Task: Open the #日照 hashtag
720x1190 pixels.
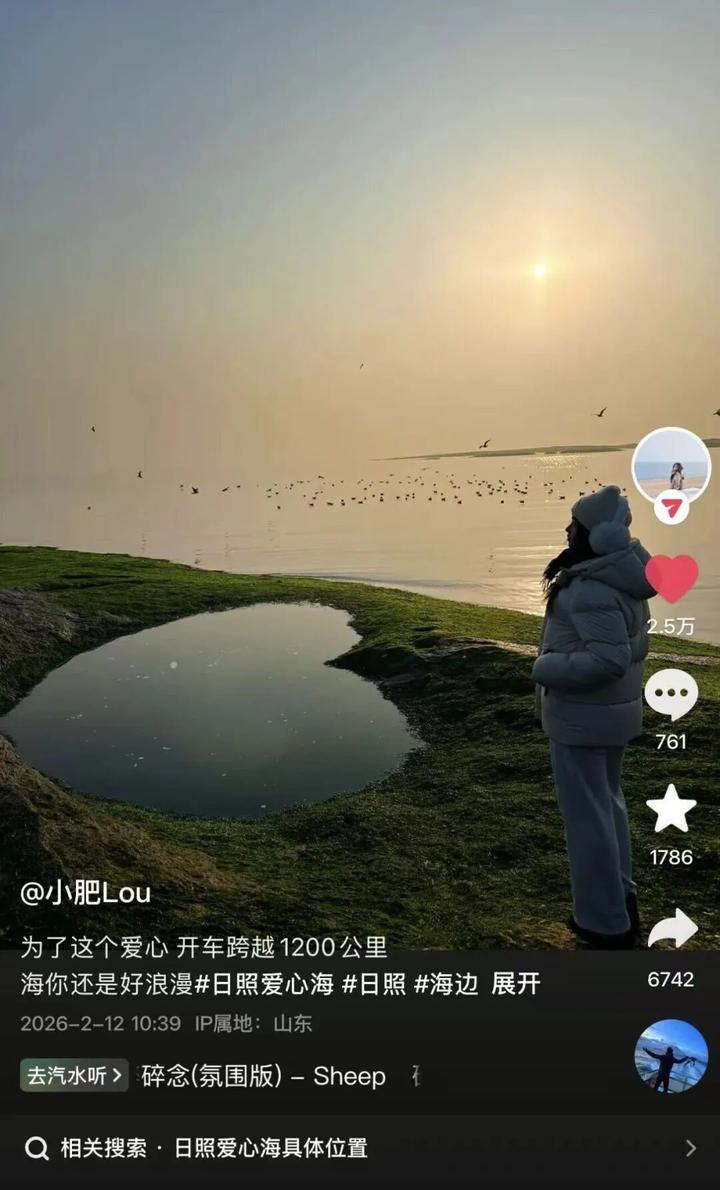Action: click(x=374, y=984)
